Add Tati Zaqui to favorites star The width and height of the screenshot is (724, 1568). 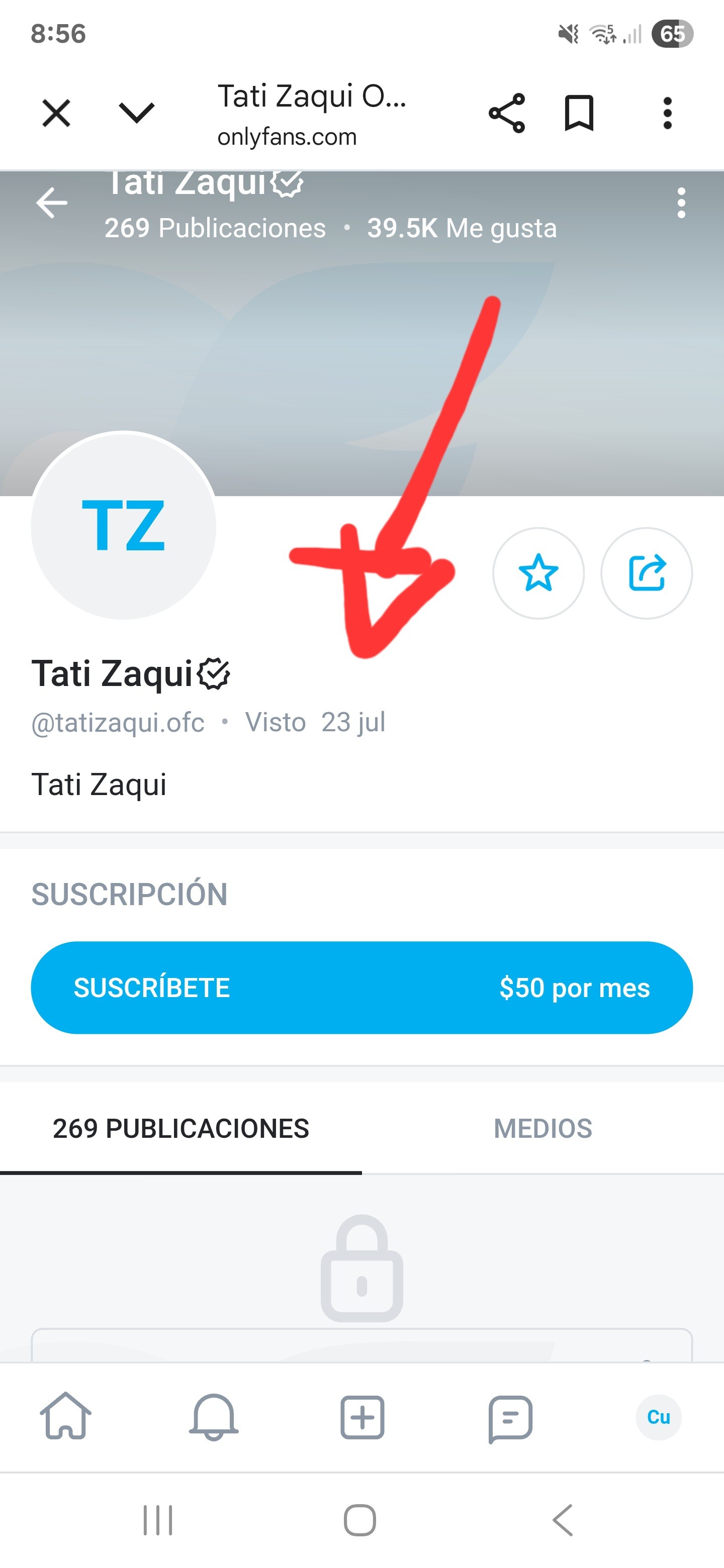538,573
